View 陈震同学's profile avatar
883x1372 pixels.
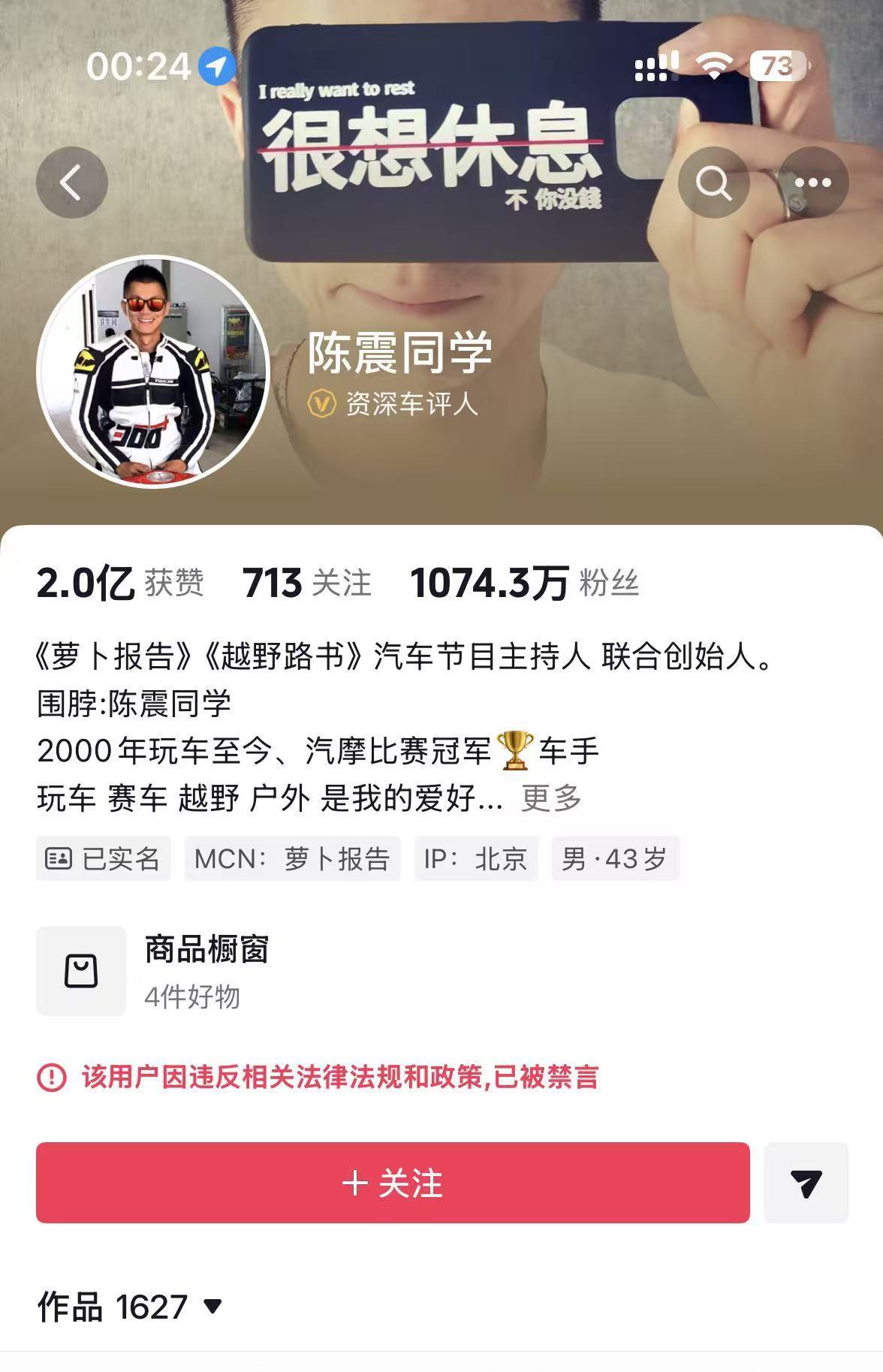(x=152, y=372)
